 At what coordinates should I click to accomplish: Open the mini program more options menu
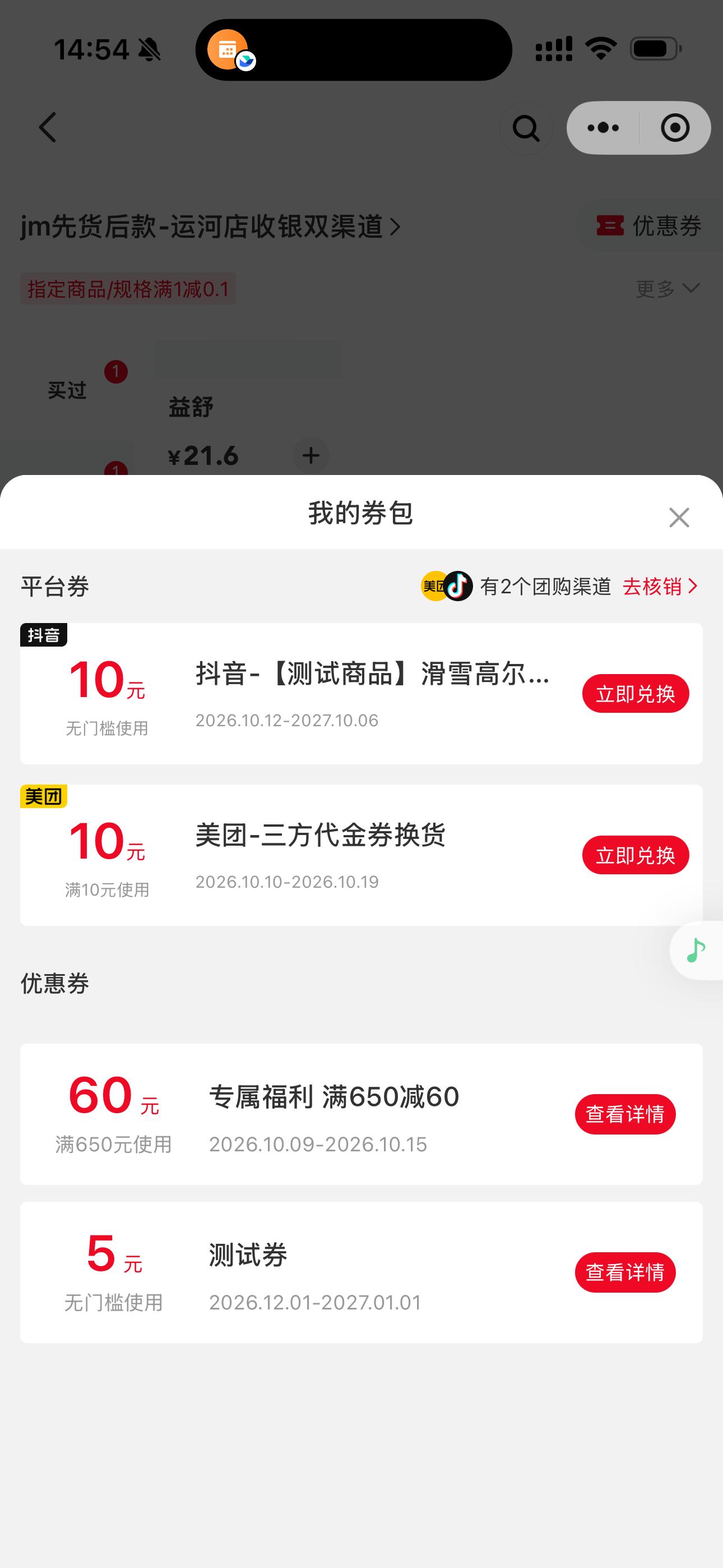(x=602, y=128)
